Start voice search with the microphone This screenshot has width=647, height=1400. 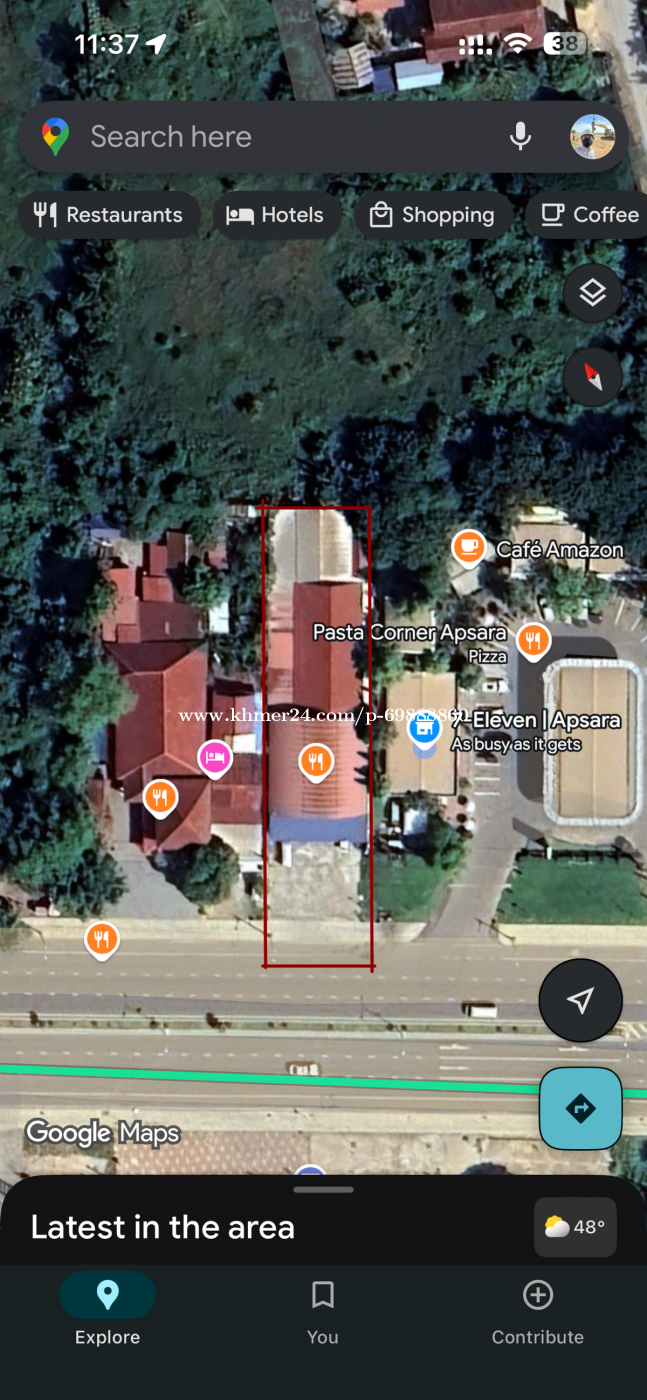(x=520, y=137)
